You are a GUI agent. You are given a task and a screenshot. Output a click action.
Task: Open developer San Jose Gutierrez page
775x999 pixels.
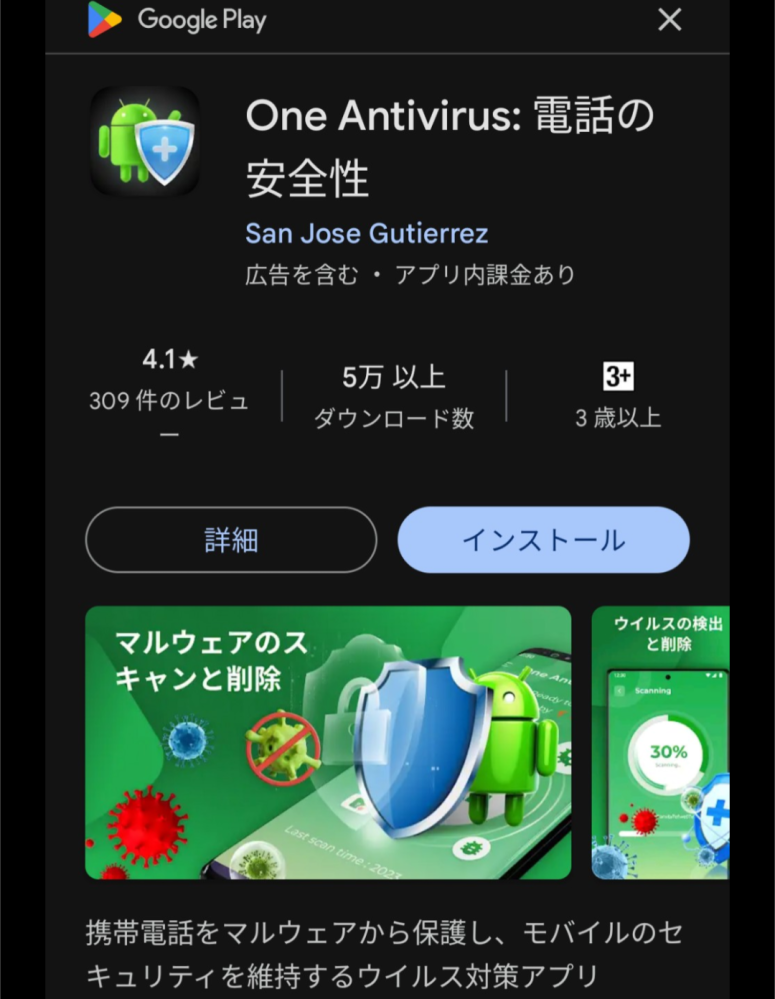[x=366, y=234]
